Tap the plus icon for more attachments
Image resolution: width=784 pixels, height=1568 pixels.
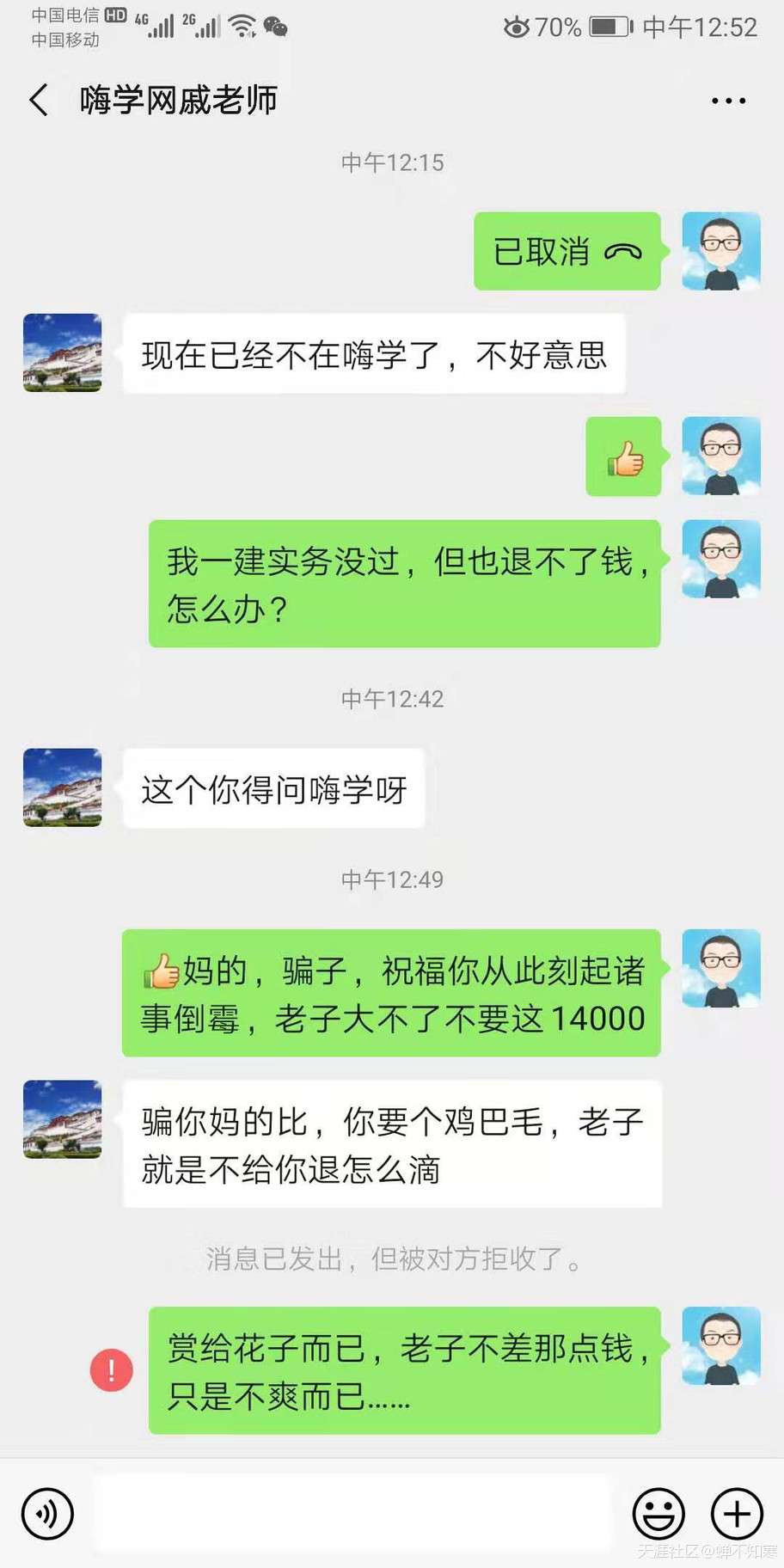pyautogui.click(x=735, y=1514)
